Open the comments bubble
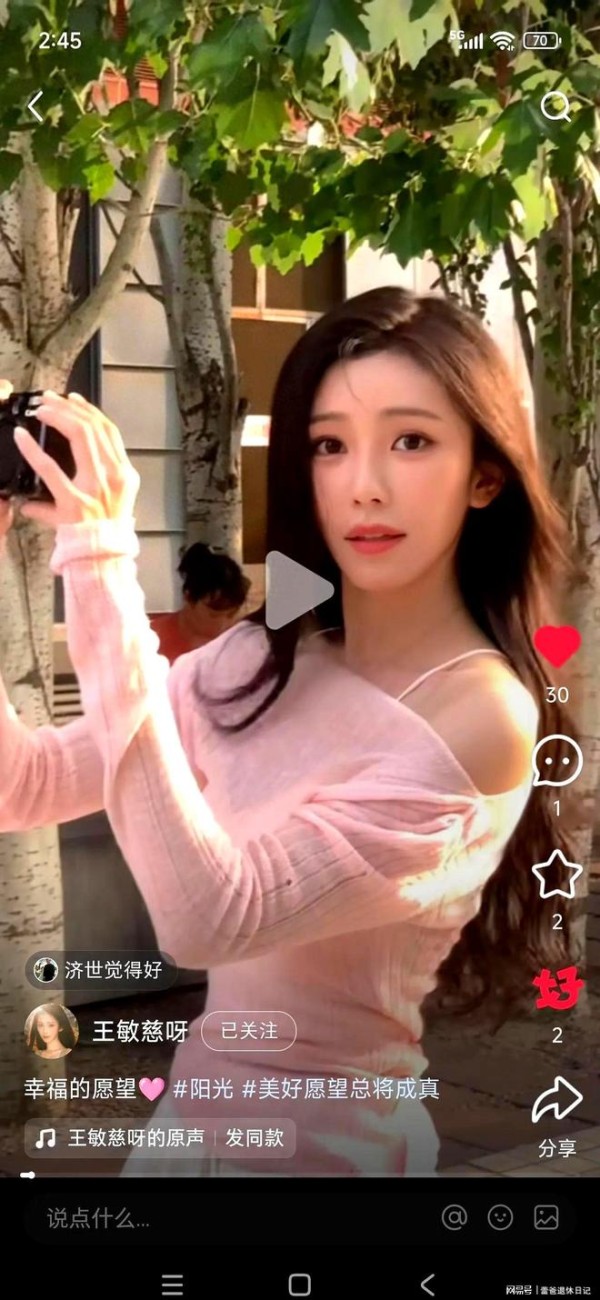This screenshot has height=1300, width=600. [x=557, y=762]
